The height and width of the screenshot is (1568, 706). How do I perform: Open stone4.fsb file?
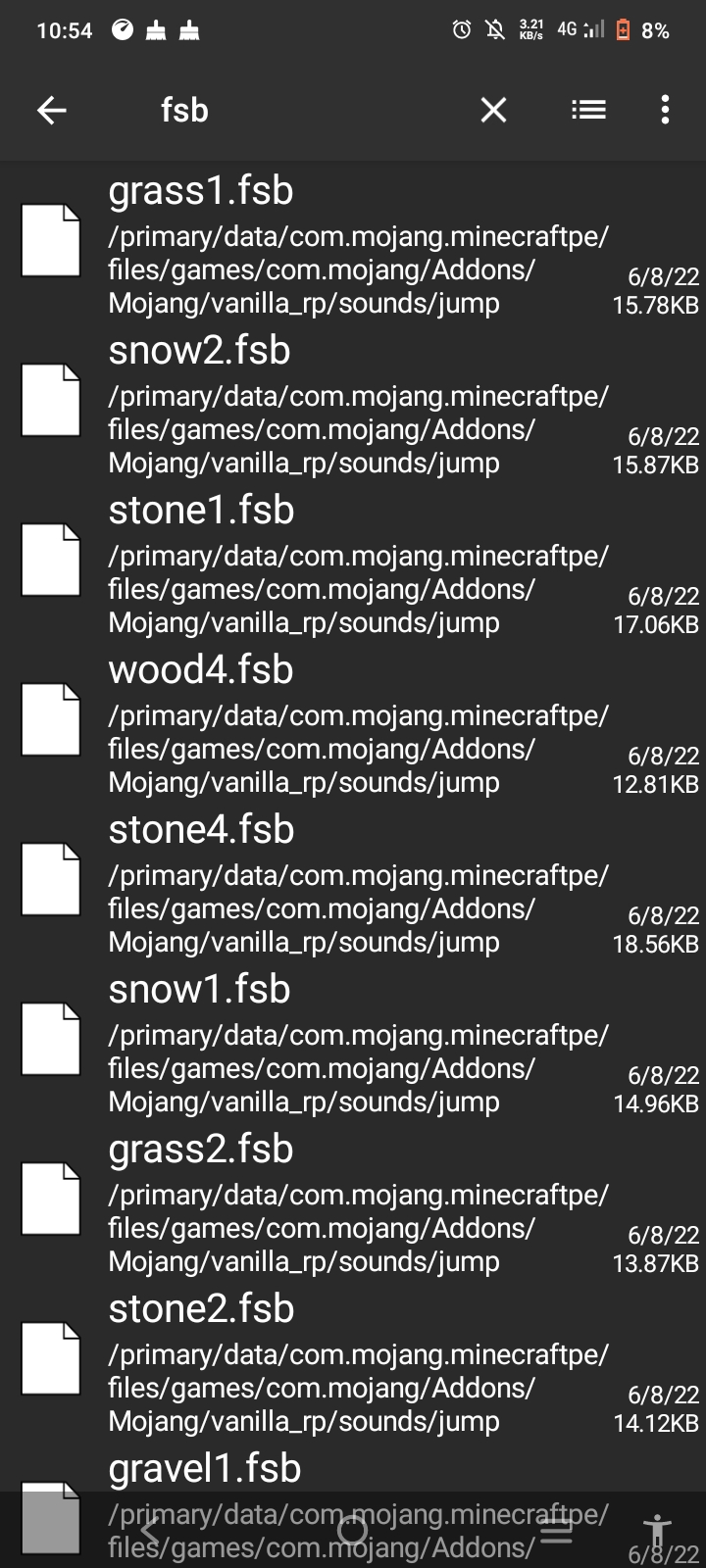coord(353,884)
